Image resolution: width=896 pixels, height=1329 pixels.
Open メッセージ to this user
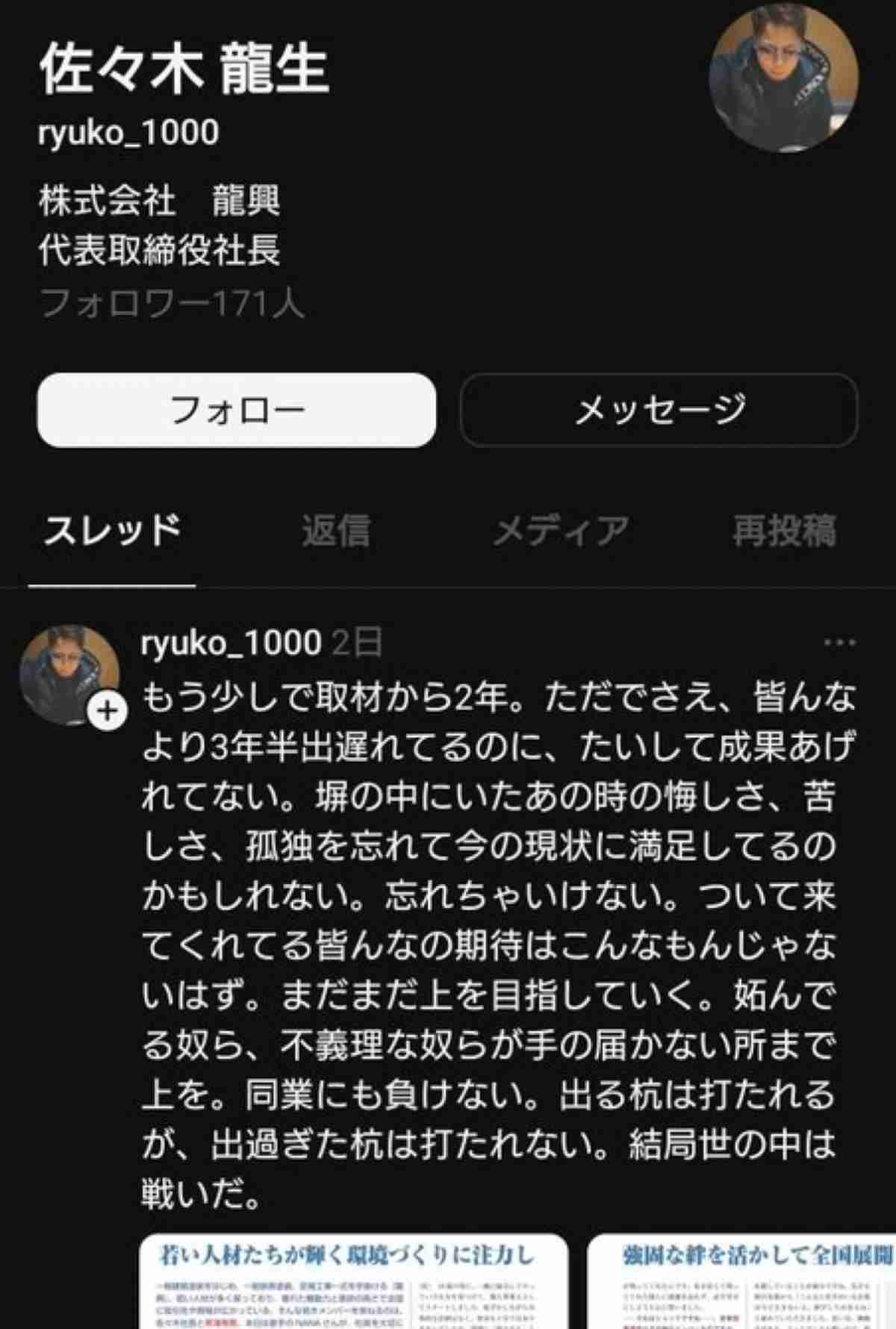point(659,410)
